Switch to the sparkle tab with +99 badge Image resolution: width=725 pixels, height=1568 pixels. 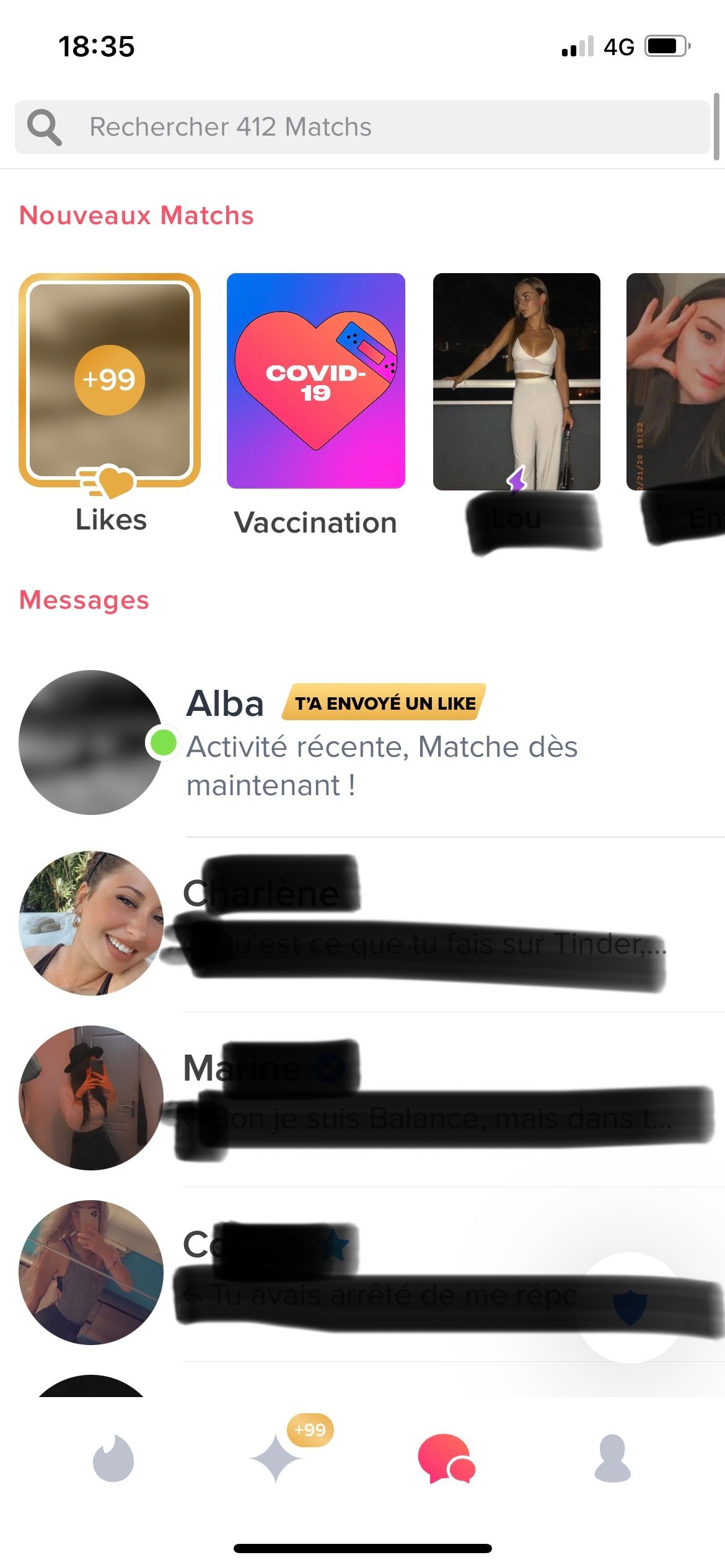tap(276, 1459)
